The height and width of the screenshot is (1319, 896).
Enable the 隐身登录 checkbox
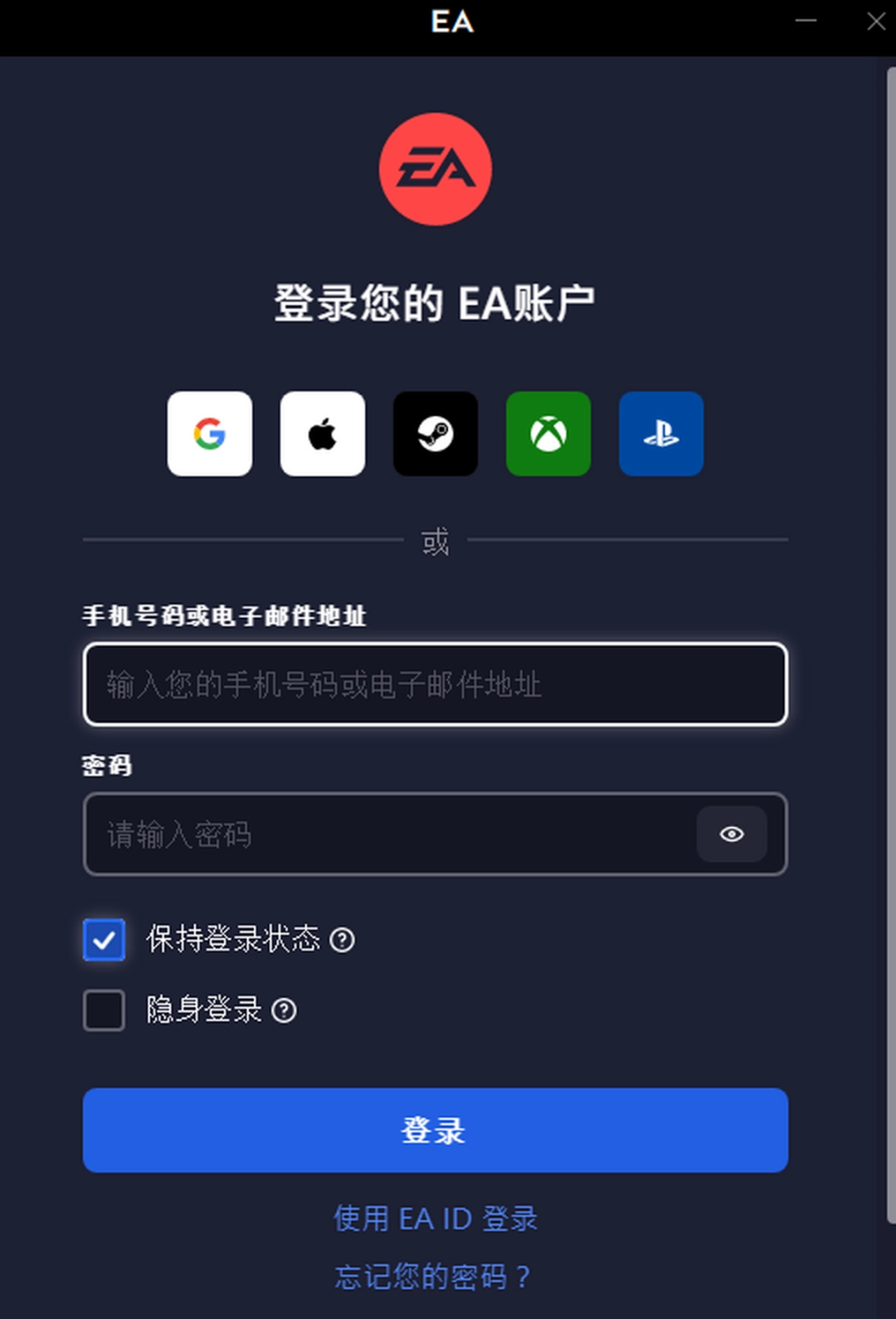103,1010
